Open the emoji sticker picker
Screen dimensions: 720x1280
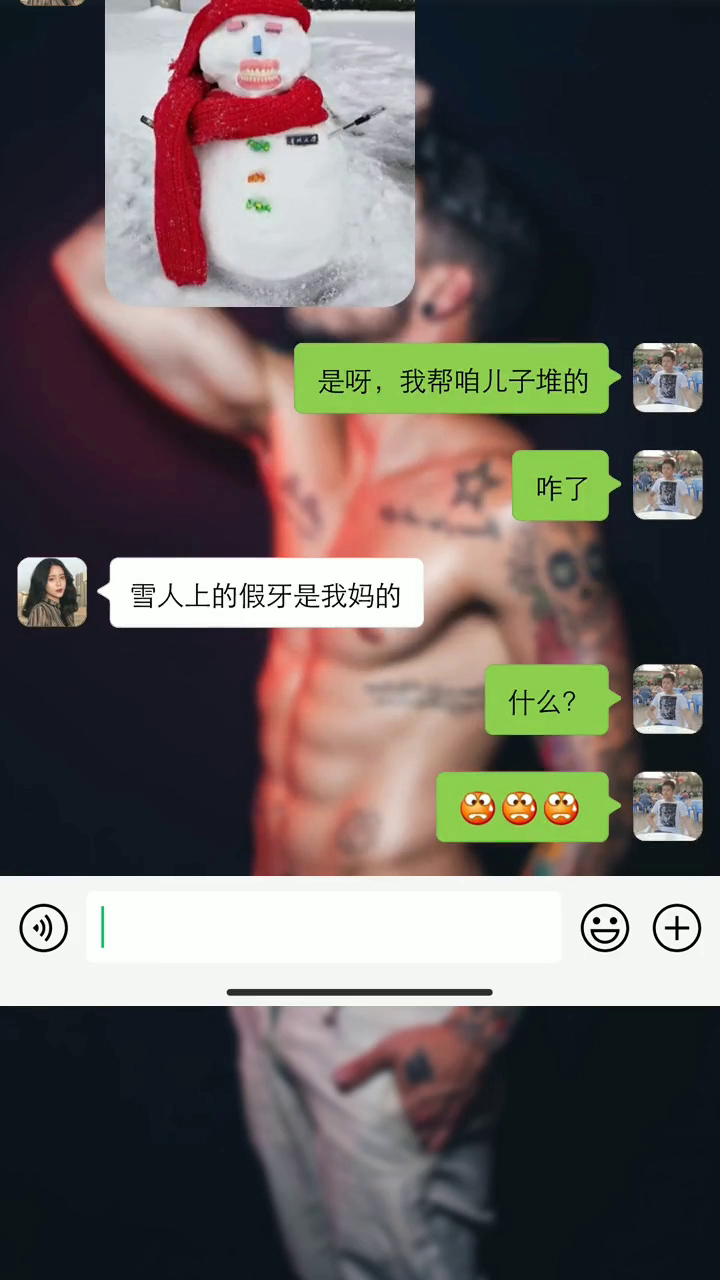coord(605,928)
